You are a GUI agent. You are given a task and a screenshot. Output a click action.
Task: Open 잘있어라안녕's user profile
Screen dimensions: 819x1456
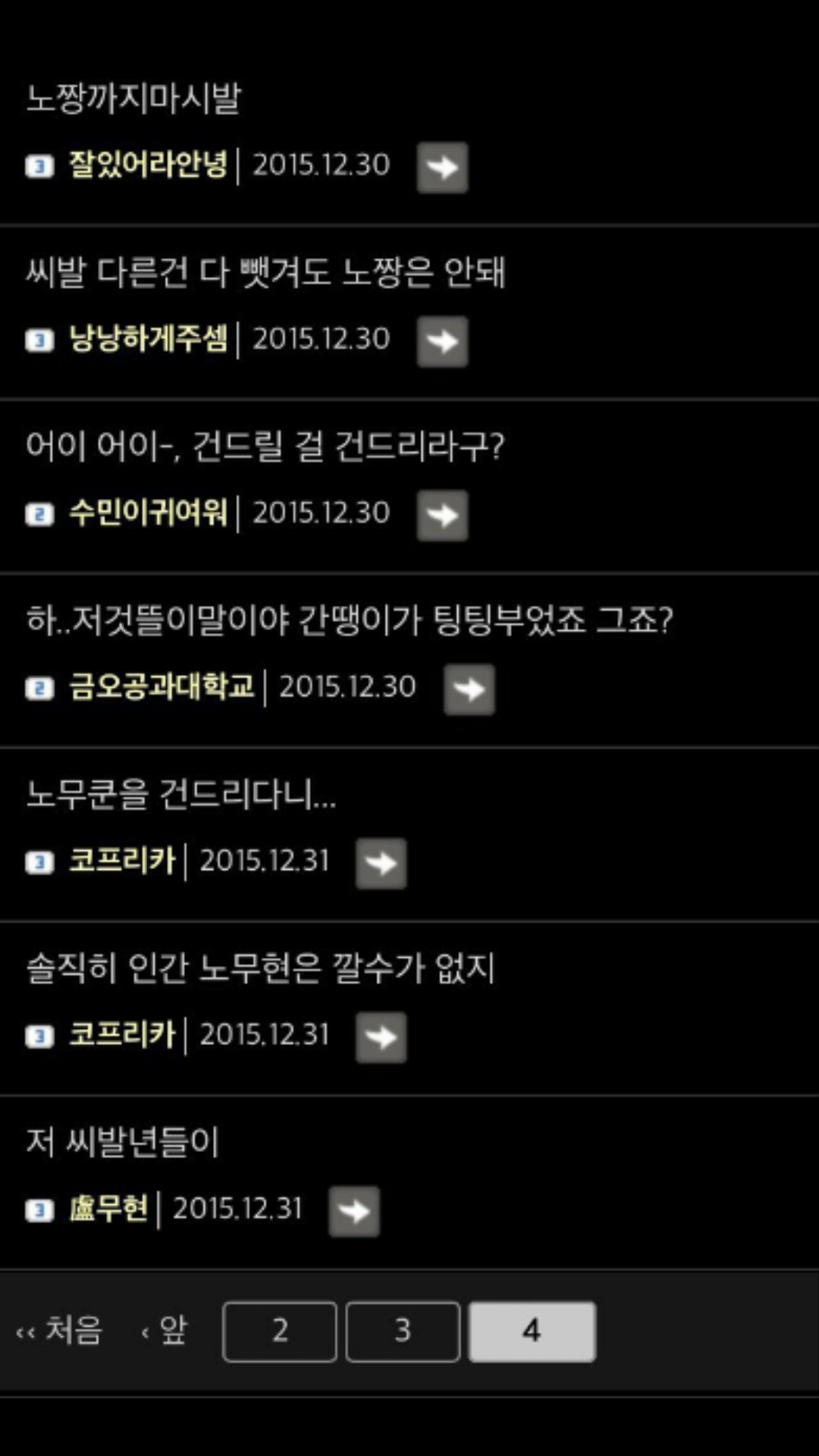click(x=148, y=165)
